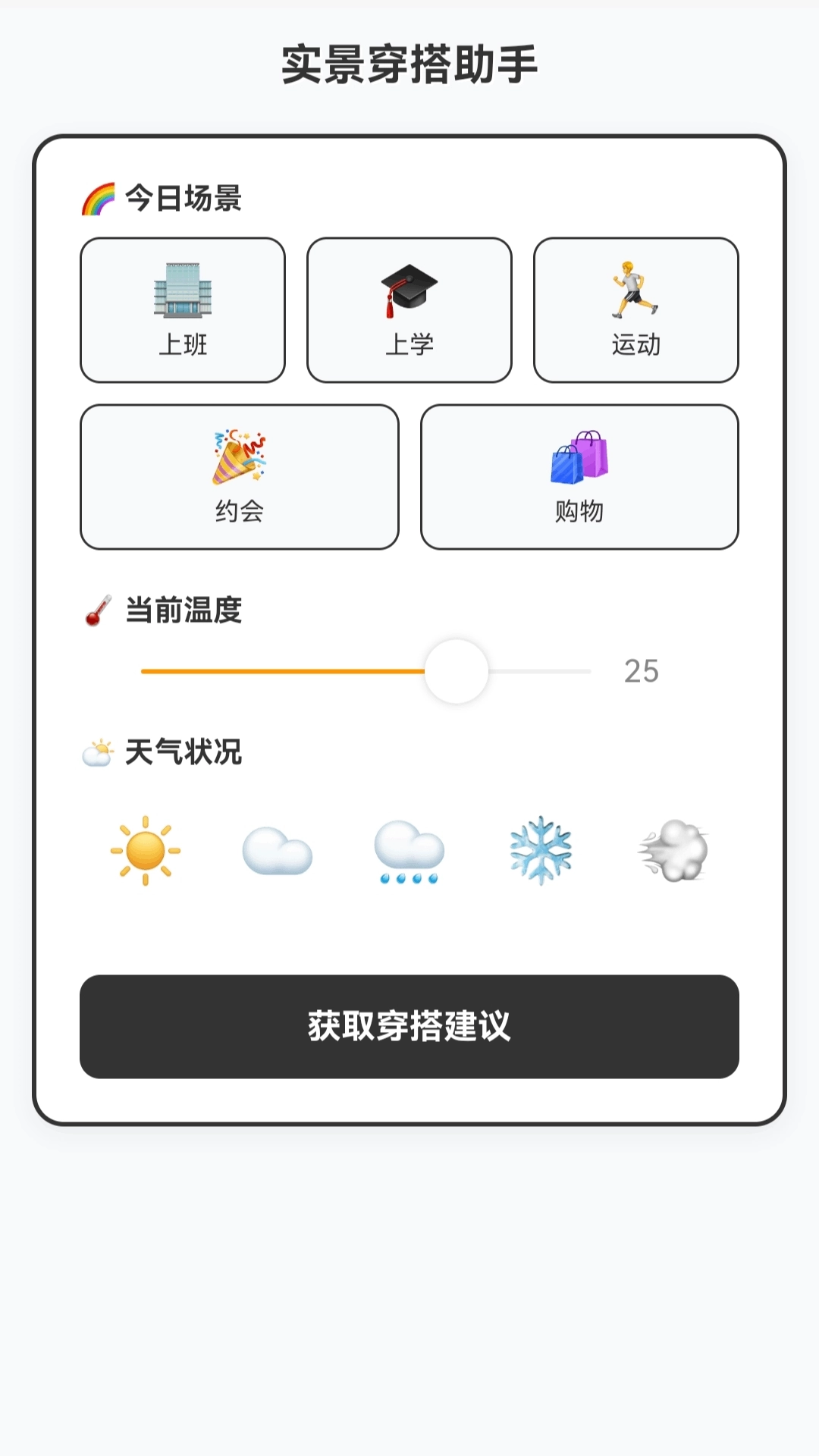Select the cloudy weather icon
The image size is (819, 1456).
click(276, 852)
